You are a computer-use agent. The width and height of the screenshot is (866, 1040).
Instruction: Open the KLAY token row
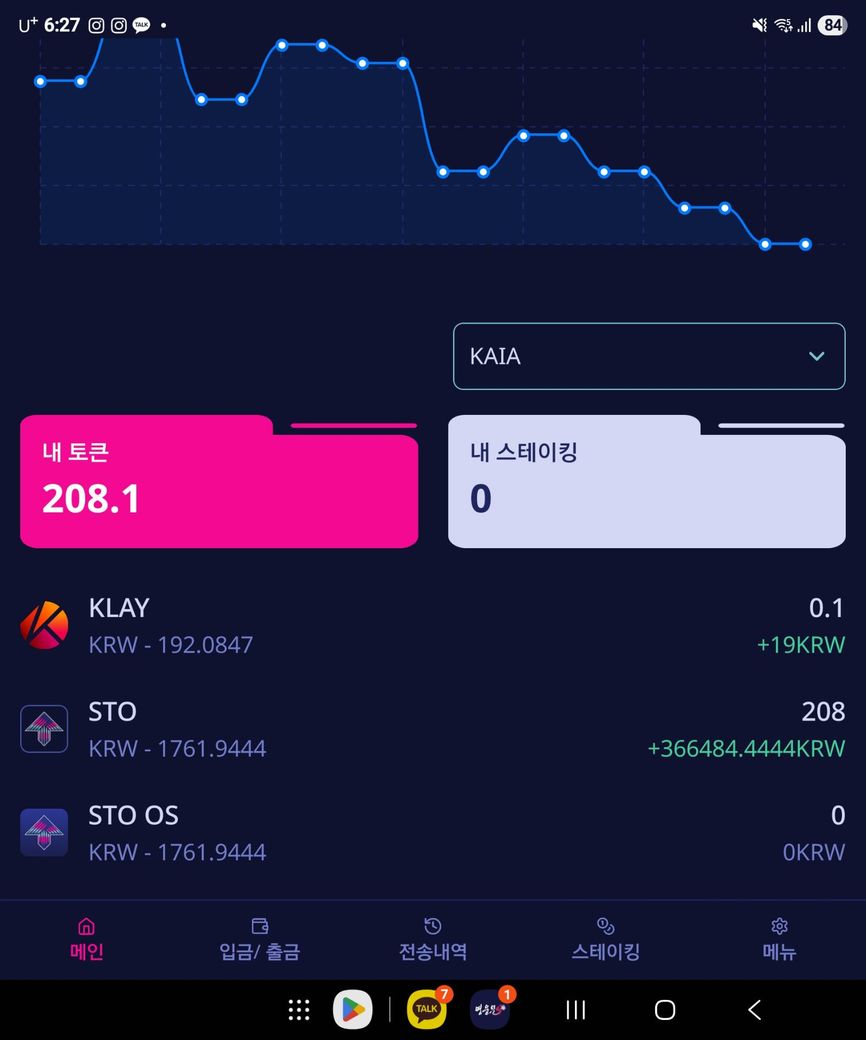432,625
